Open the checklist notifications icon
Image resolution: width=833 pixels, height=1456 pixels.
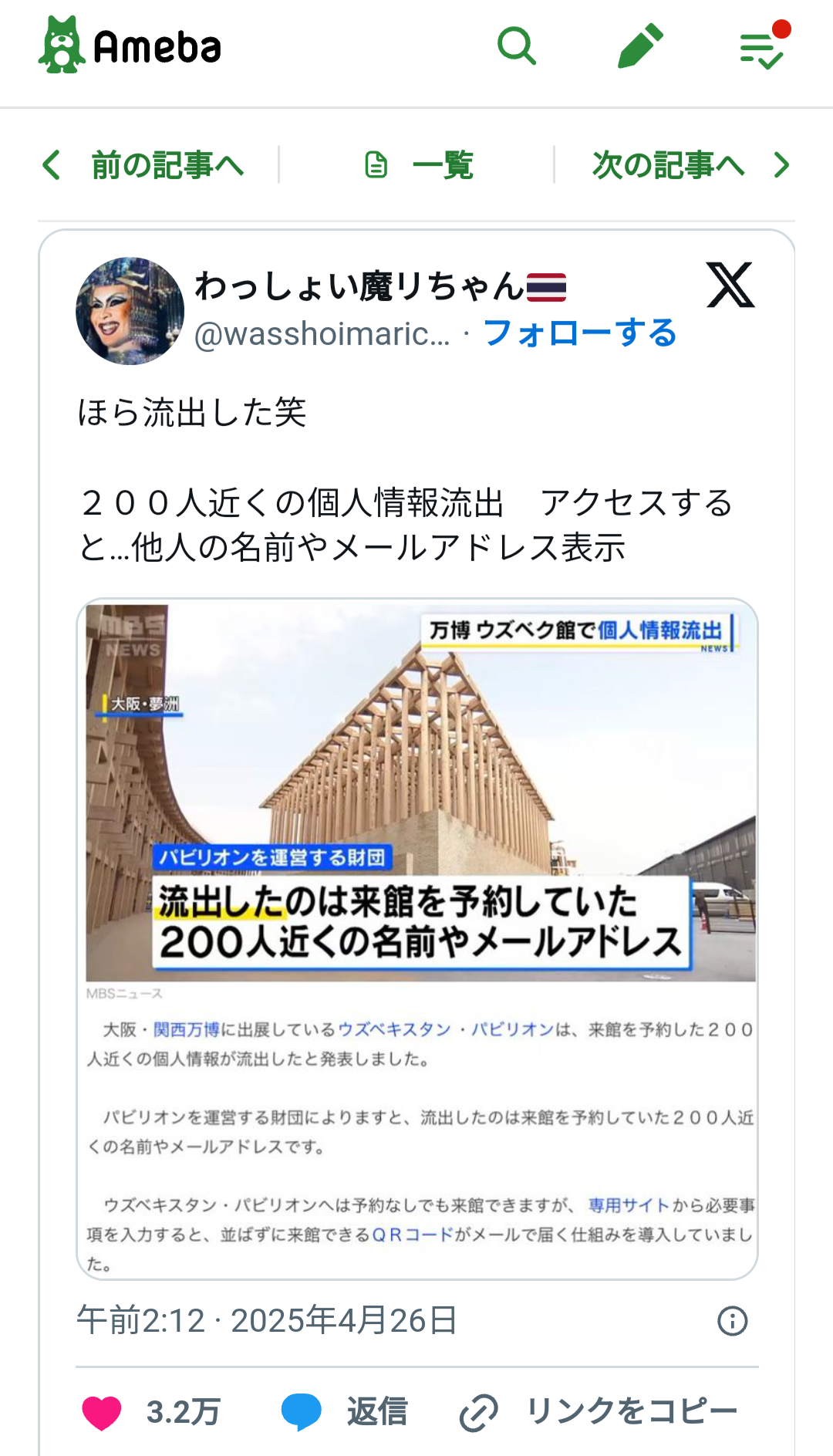pyautogui.click(x=762, y=48)
